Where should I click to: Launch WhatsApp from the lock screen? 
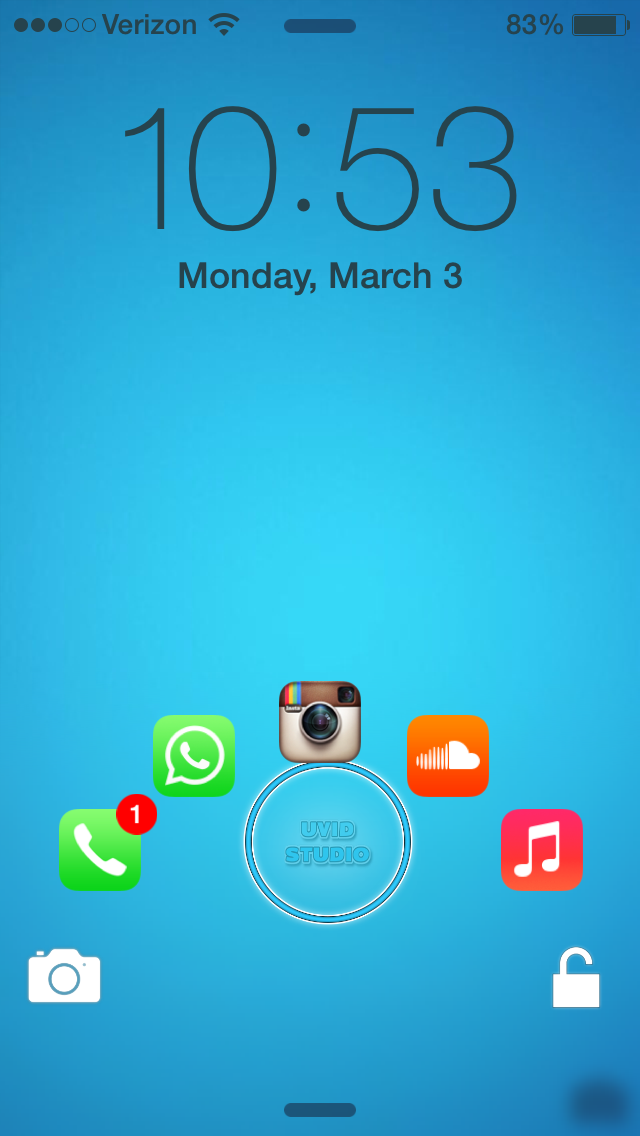194,756
